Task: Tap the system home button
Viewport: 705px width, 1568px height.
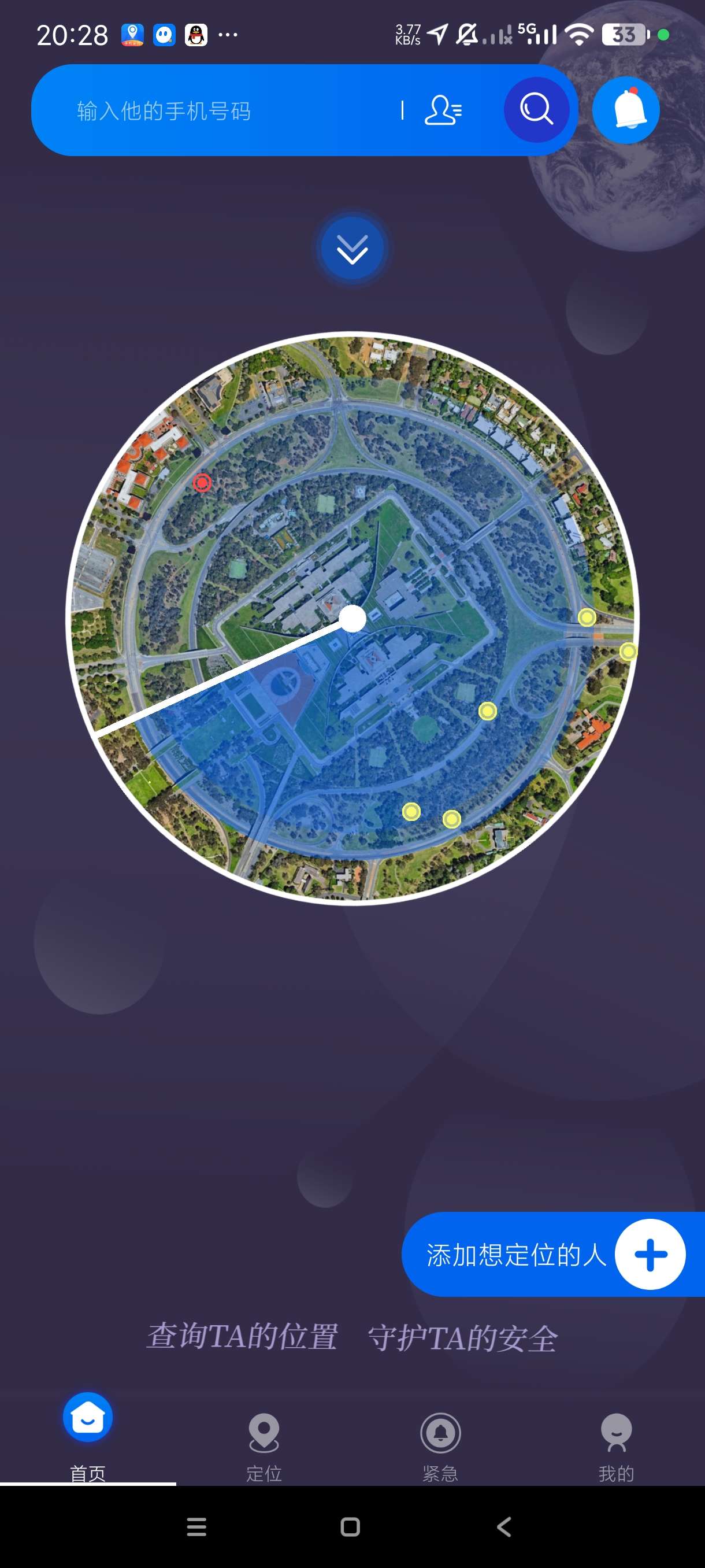Action: click(350, 1526)
